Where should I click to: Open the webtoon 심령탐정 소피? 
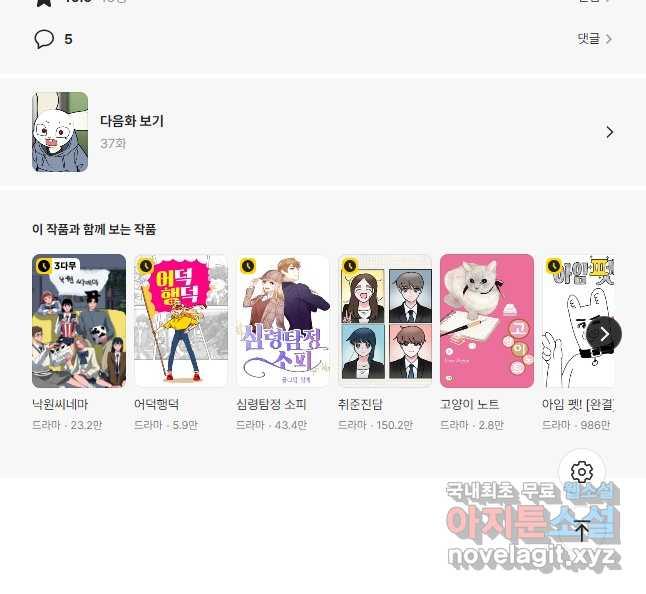283,321
